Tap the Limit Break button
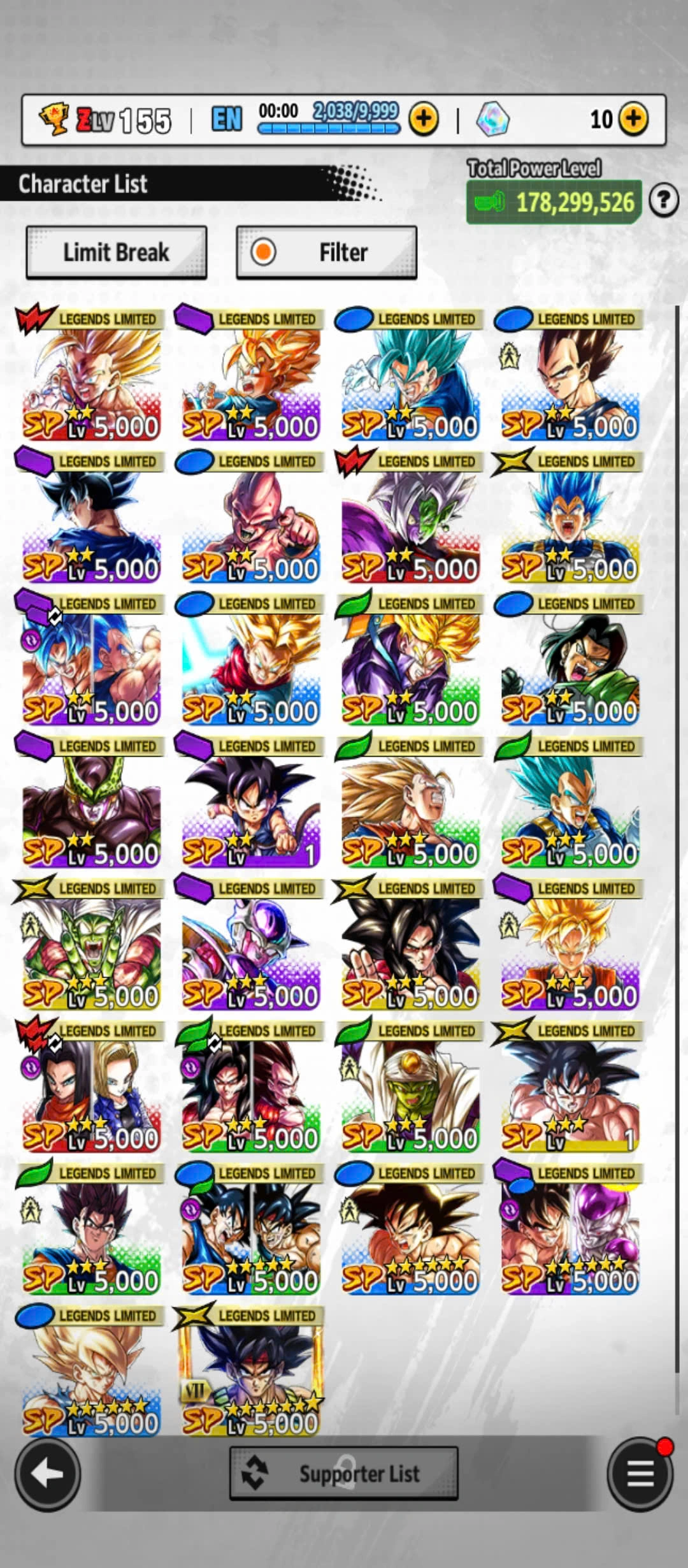The width and height of the screenshot is (688, 1568). pos(116,252)
